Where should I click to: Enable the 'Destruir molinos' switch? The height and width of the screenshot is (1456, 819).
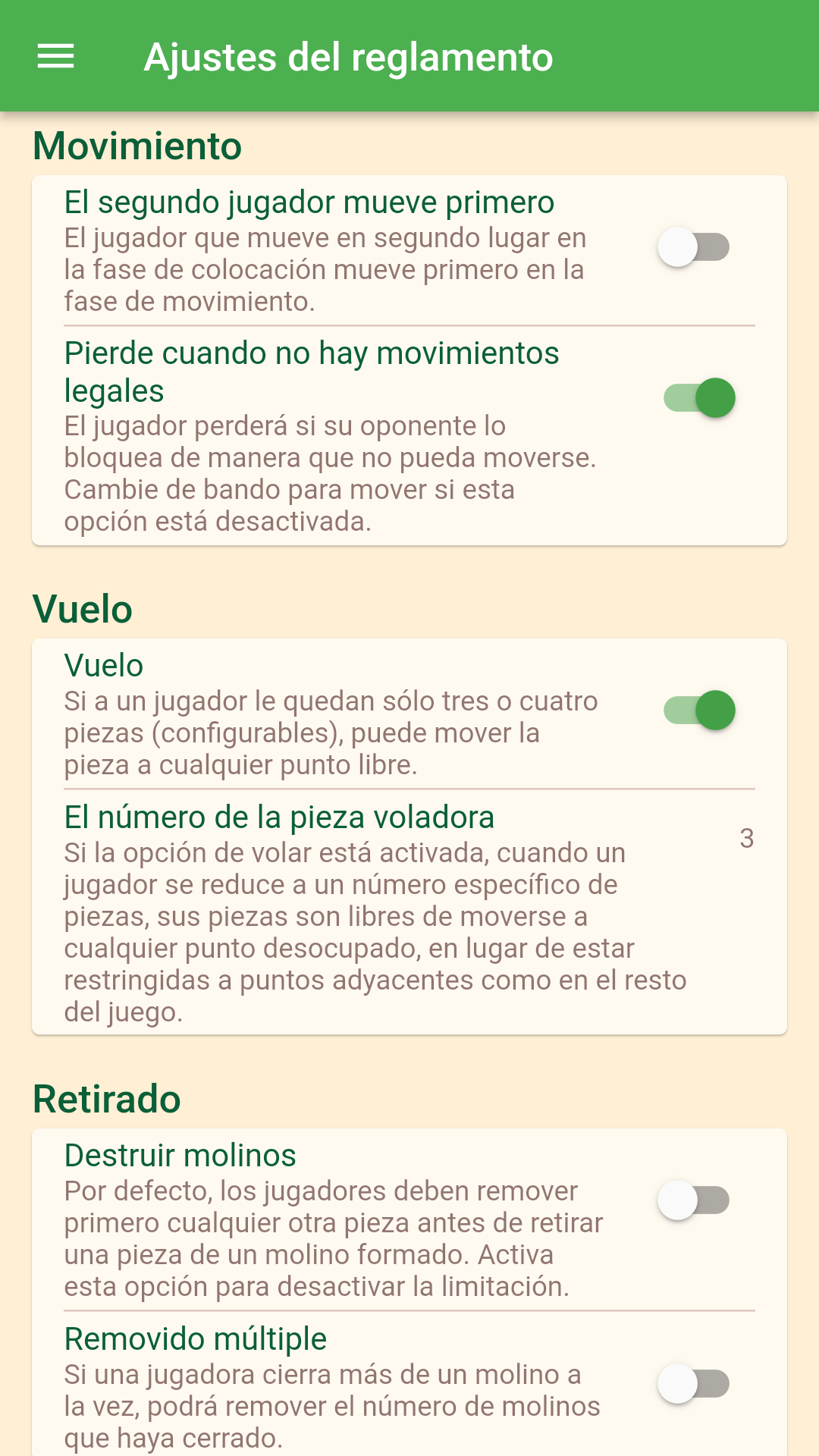click(x=694, y=1200)
